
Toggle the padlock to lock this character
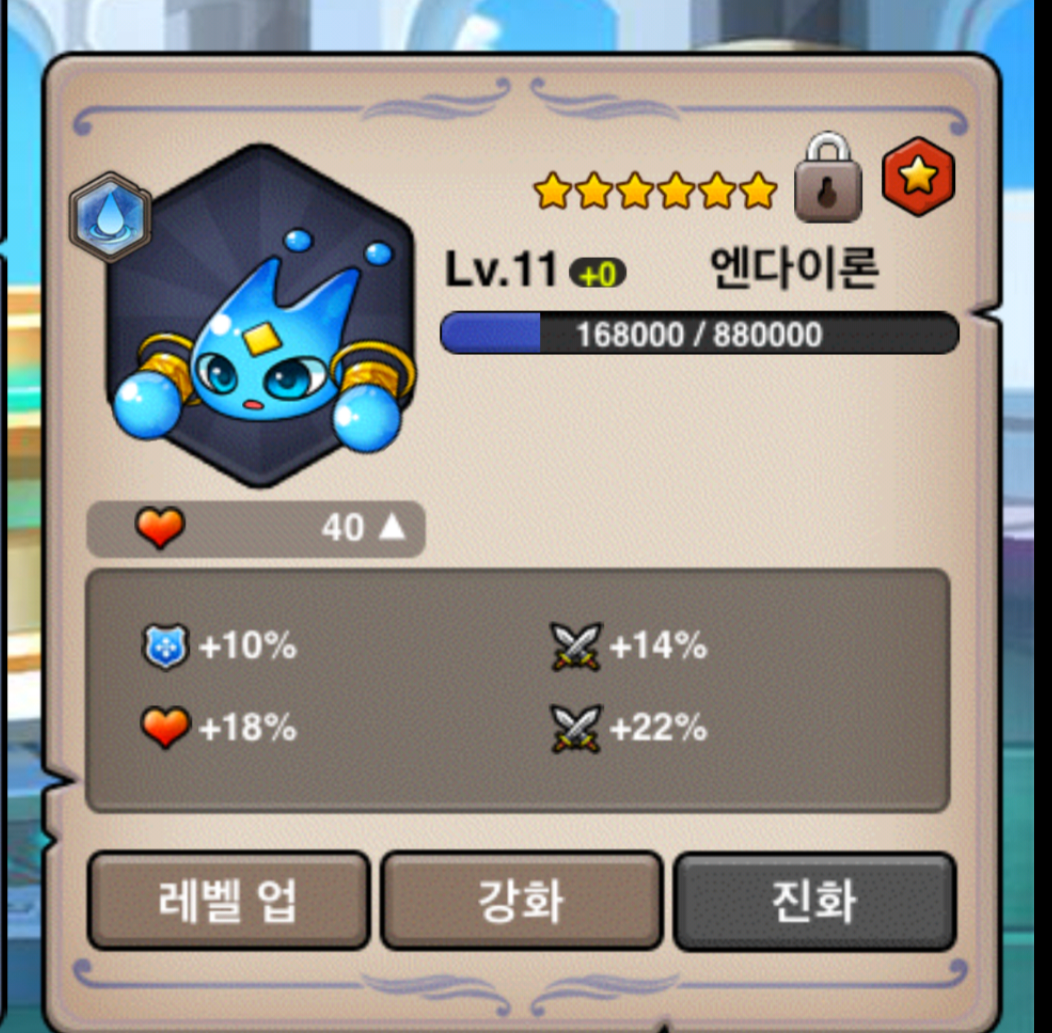tap(827, 179)
